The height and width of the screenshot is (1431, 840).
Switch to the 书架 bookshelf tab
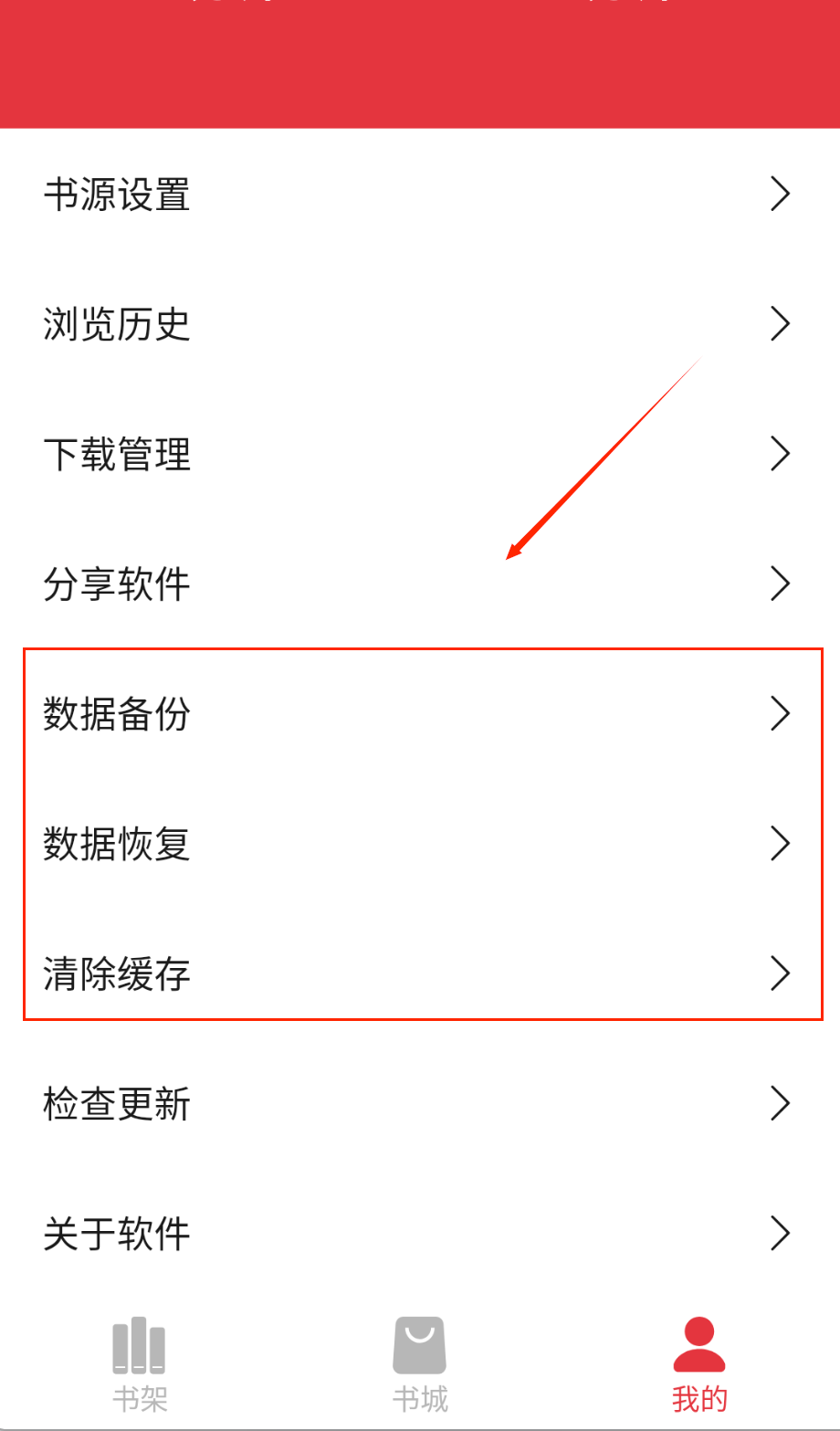tap(140, 1364)
